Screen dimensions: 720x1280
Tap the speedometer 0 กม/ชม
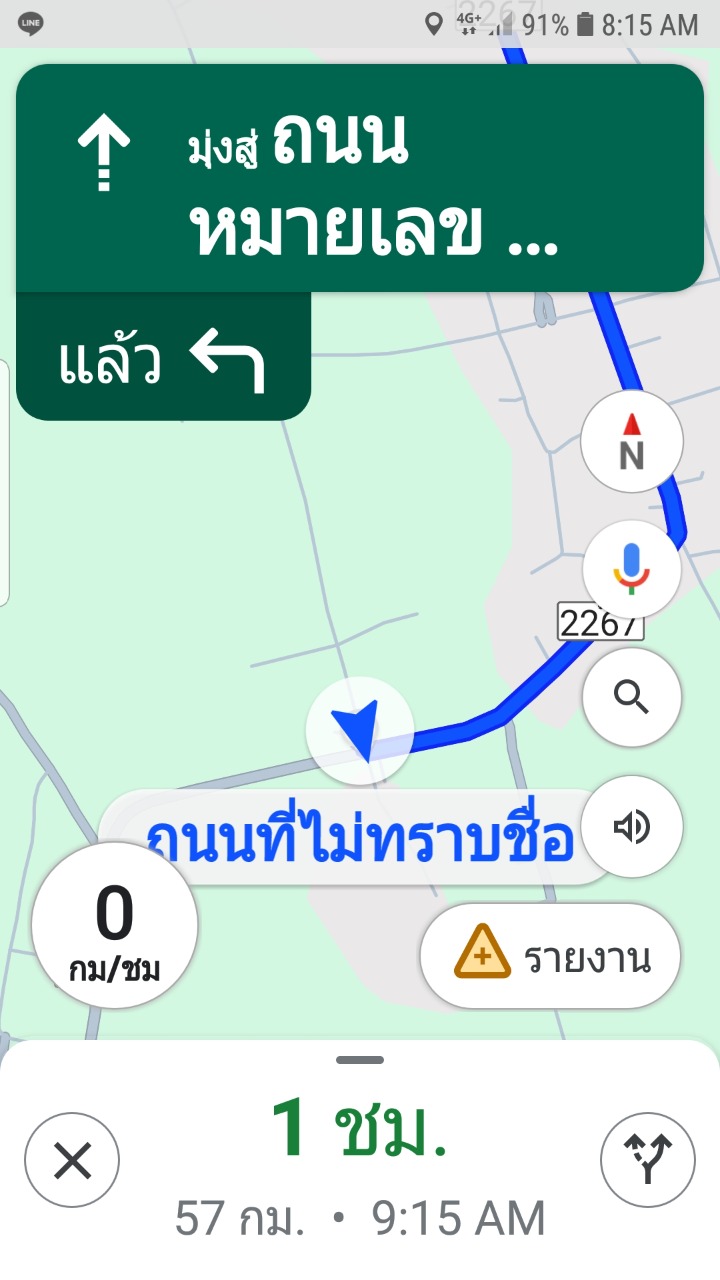coord(114,927)
